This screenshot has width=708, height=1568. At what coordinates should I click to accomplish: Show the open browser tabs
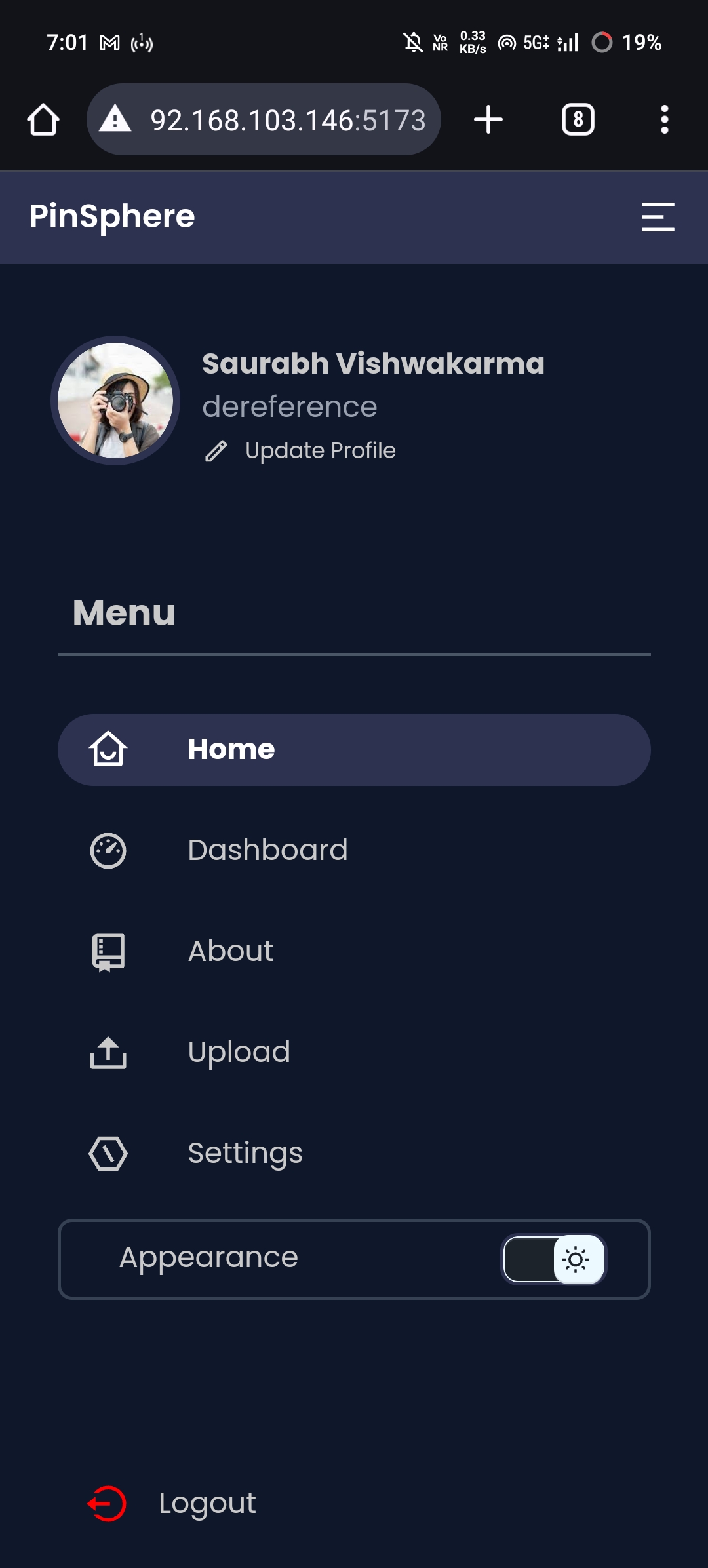pos(578,120)
